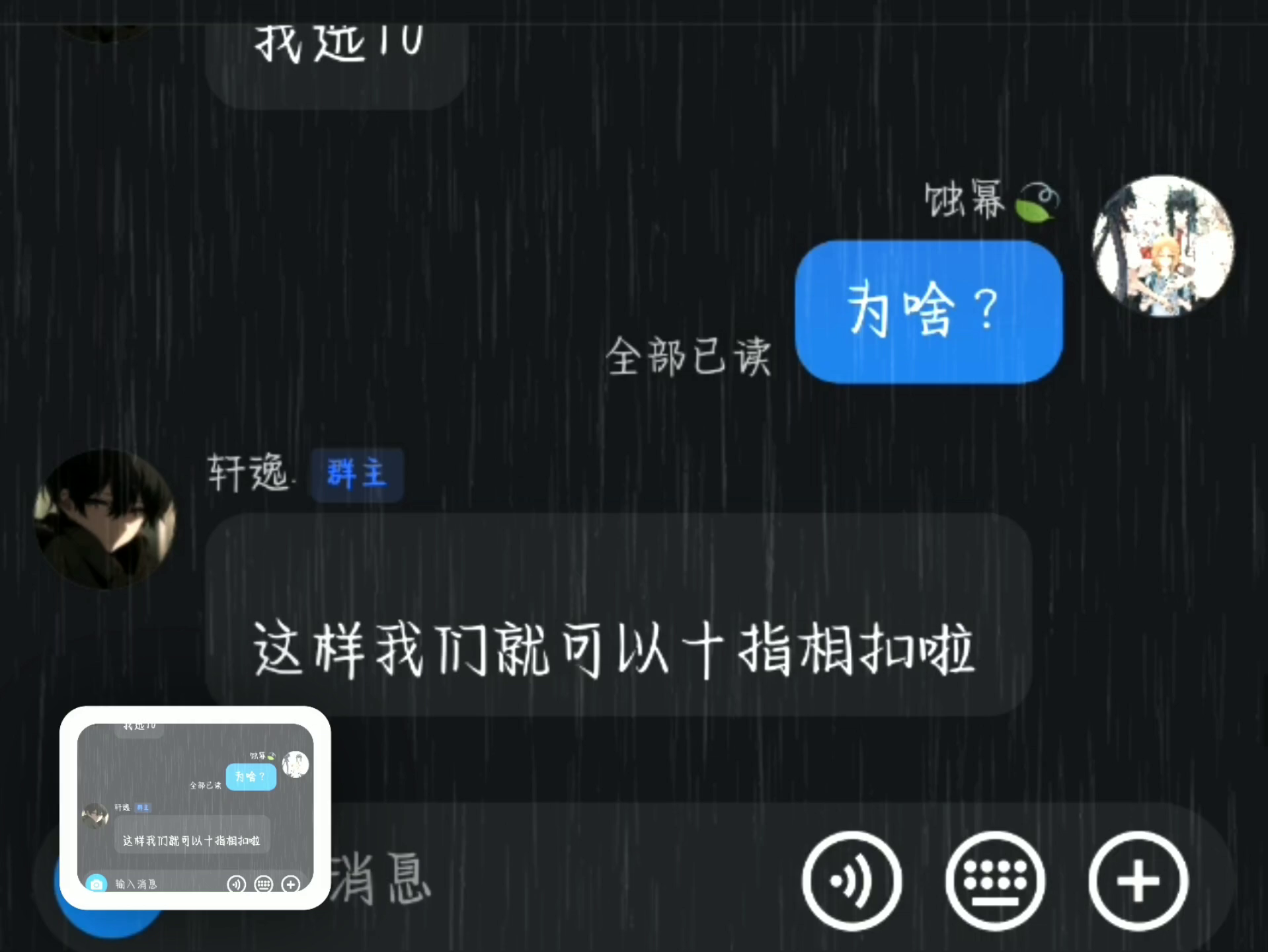Open 蚀幂's profile avatar

pyautogui.click(x=1163, y=245)
